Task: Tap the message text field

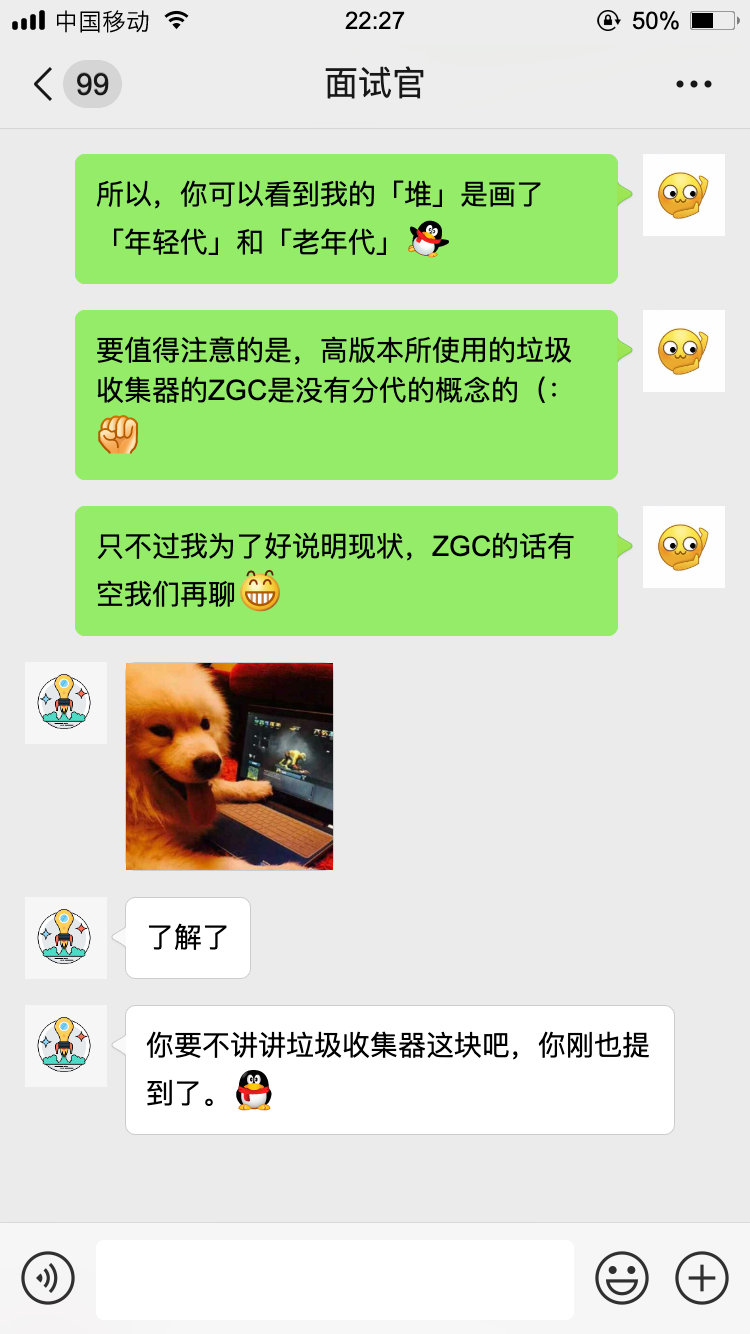Action: point(335,1279)
